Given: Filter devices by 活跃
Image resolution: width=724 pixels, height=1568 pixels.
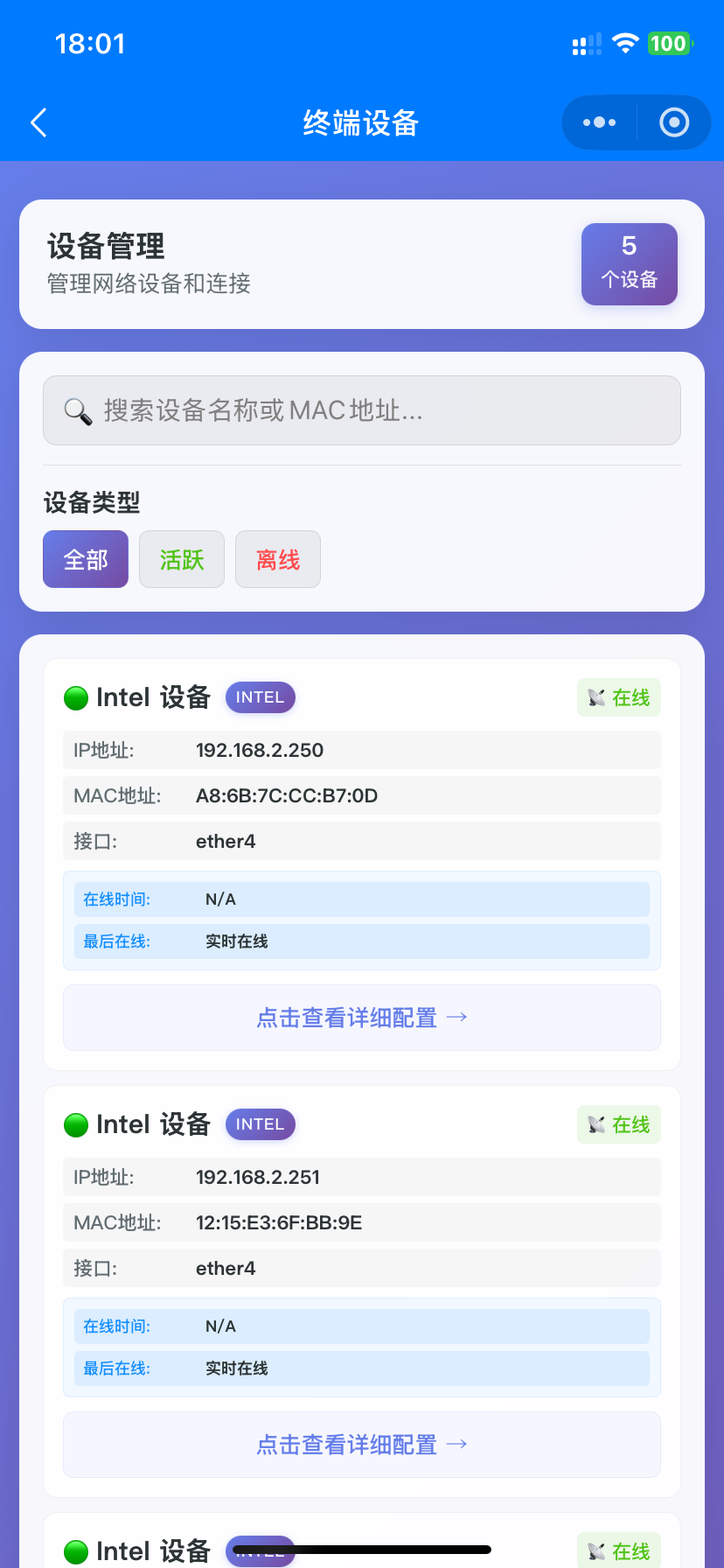Looking at the screenshot, I should point(182,559).
